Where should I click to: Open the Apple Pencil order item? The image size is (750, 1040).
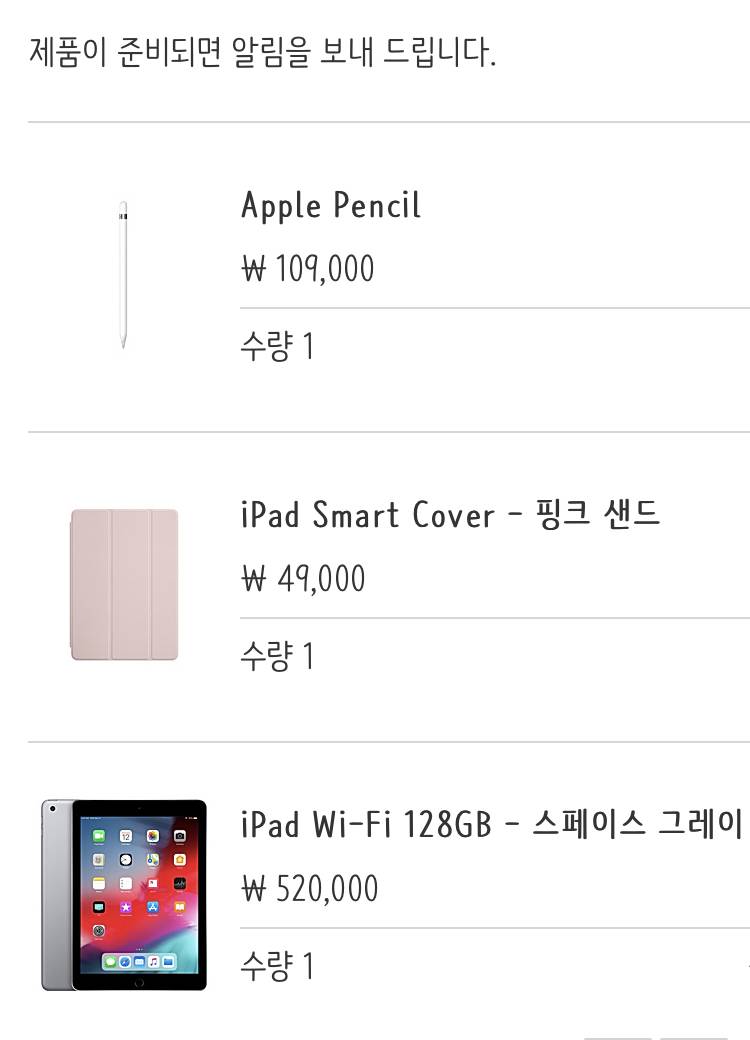(331, 206)
